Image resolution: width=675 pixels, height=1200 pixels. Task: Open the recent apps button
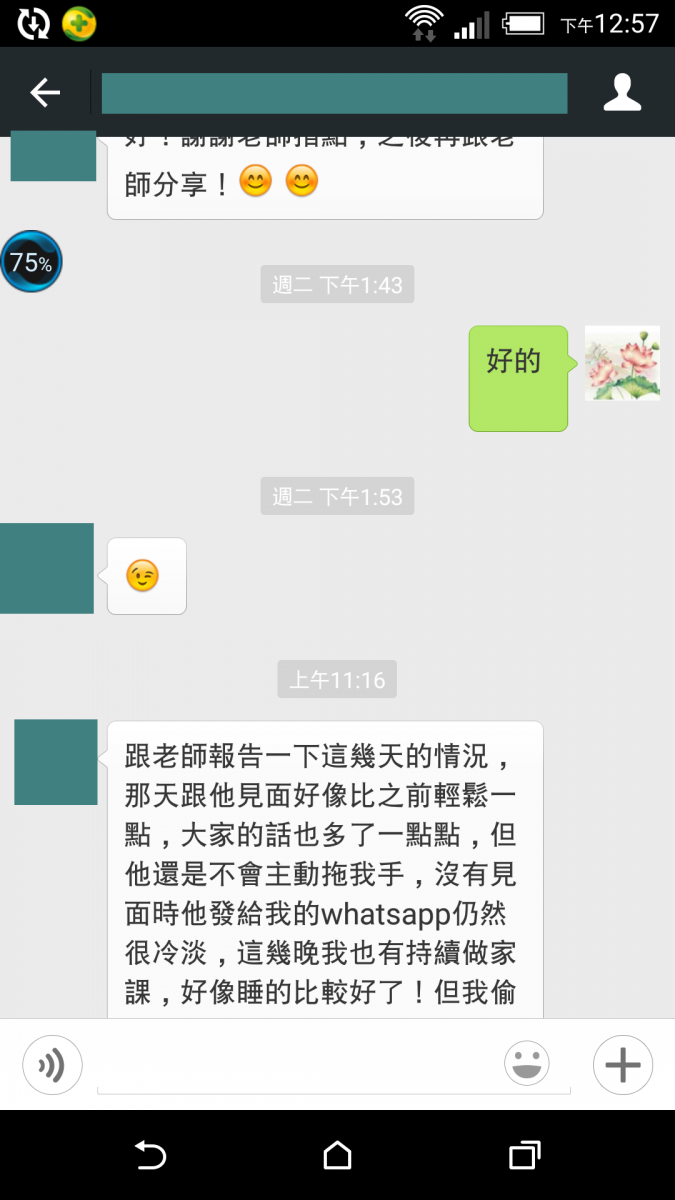tap(524, 1156)
